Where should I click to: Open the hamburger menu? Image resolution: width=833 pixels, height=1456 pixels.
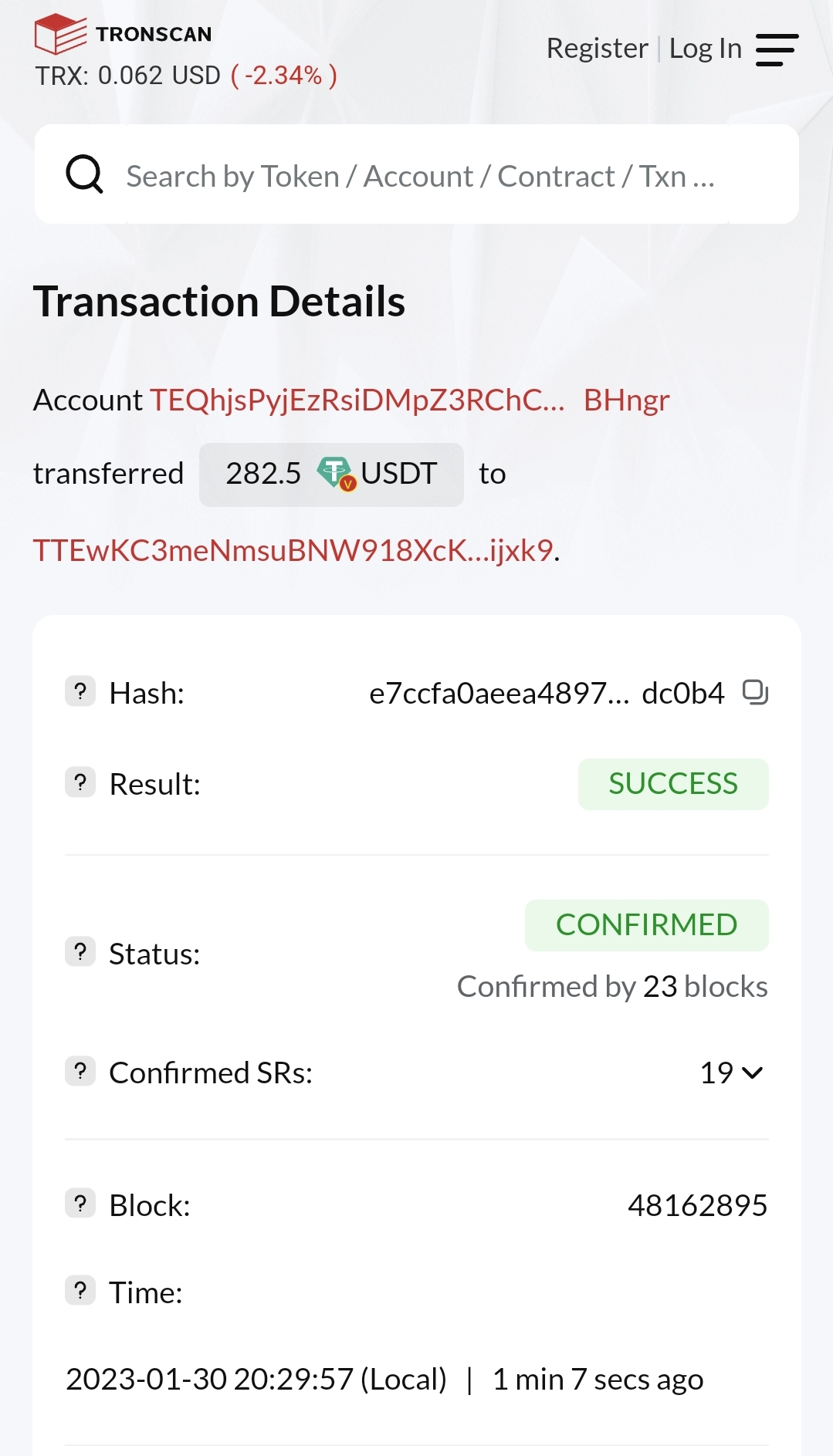pos(777,49)
